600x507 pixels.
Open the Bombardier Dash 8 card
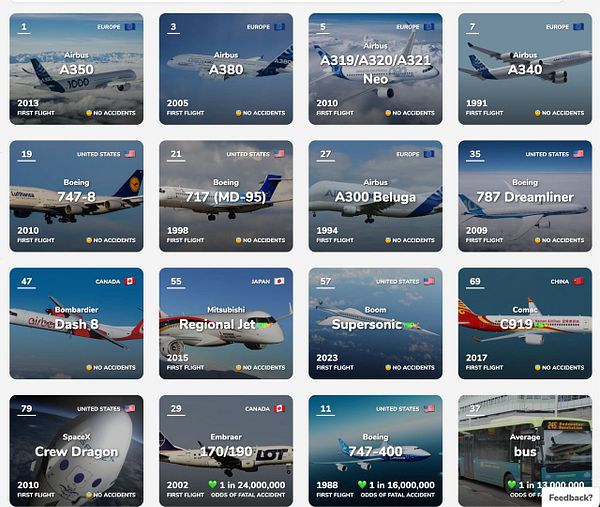76,322
